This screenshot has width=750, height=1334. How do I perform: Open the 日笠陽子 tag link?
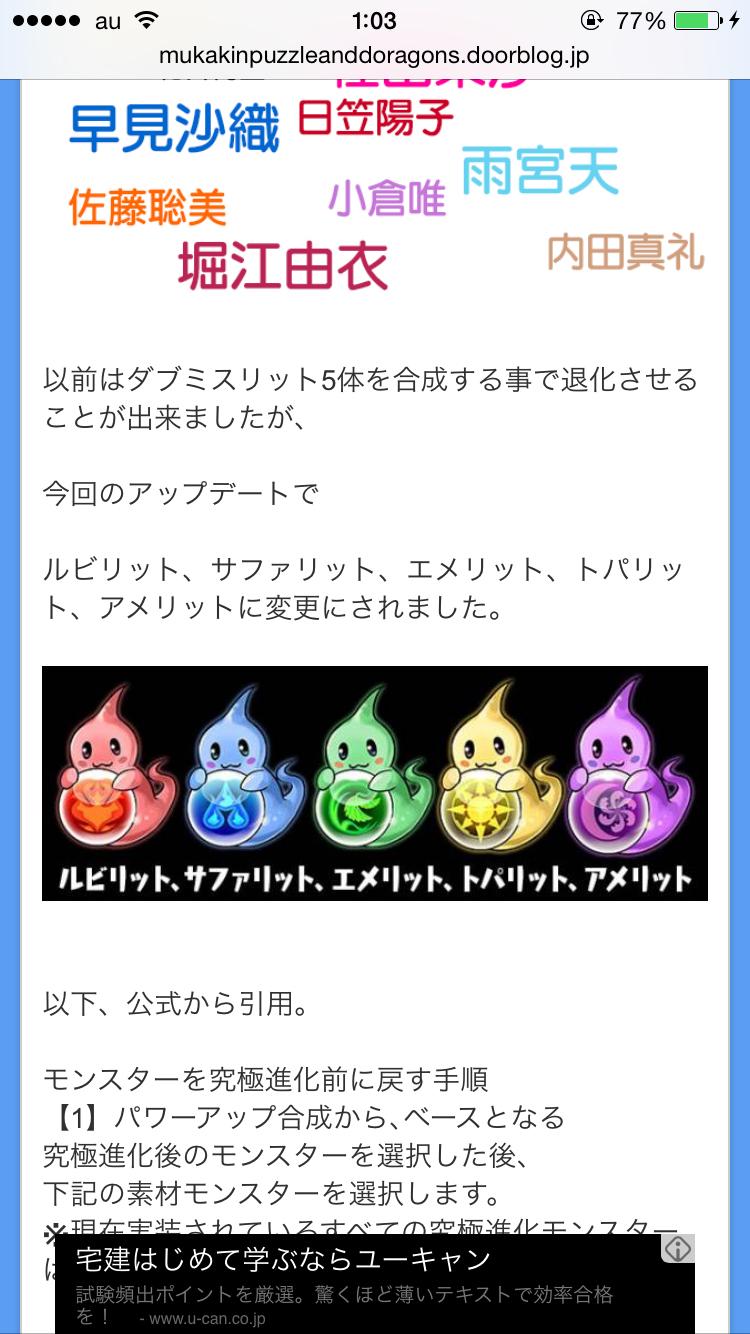(375, 117)
